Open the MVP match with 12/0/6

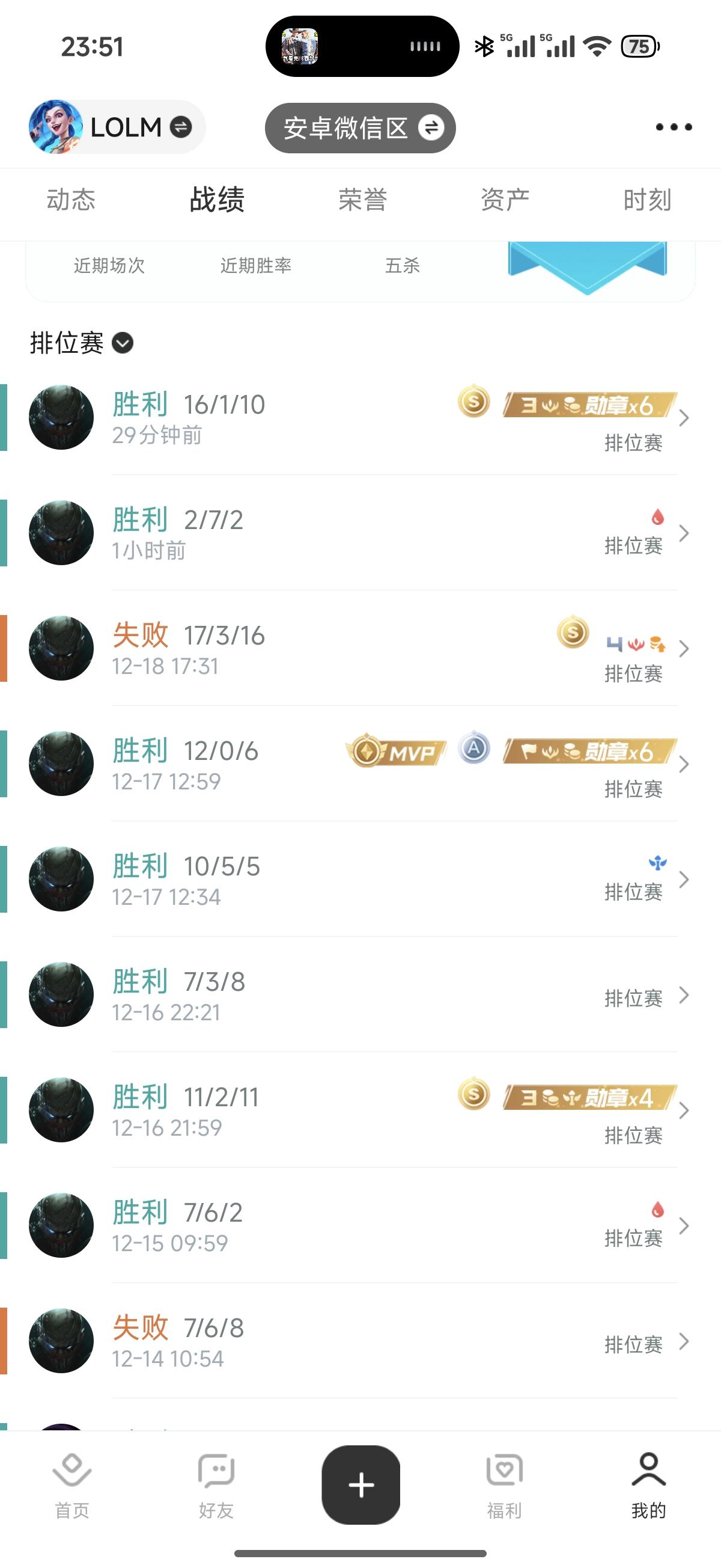(360, 764)
